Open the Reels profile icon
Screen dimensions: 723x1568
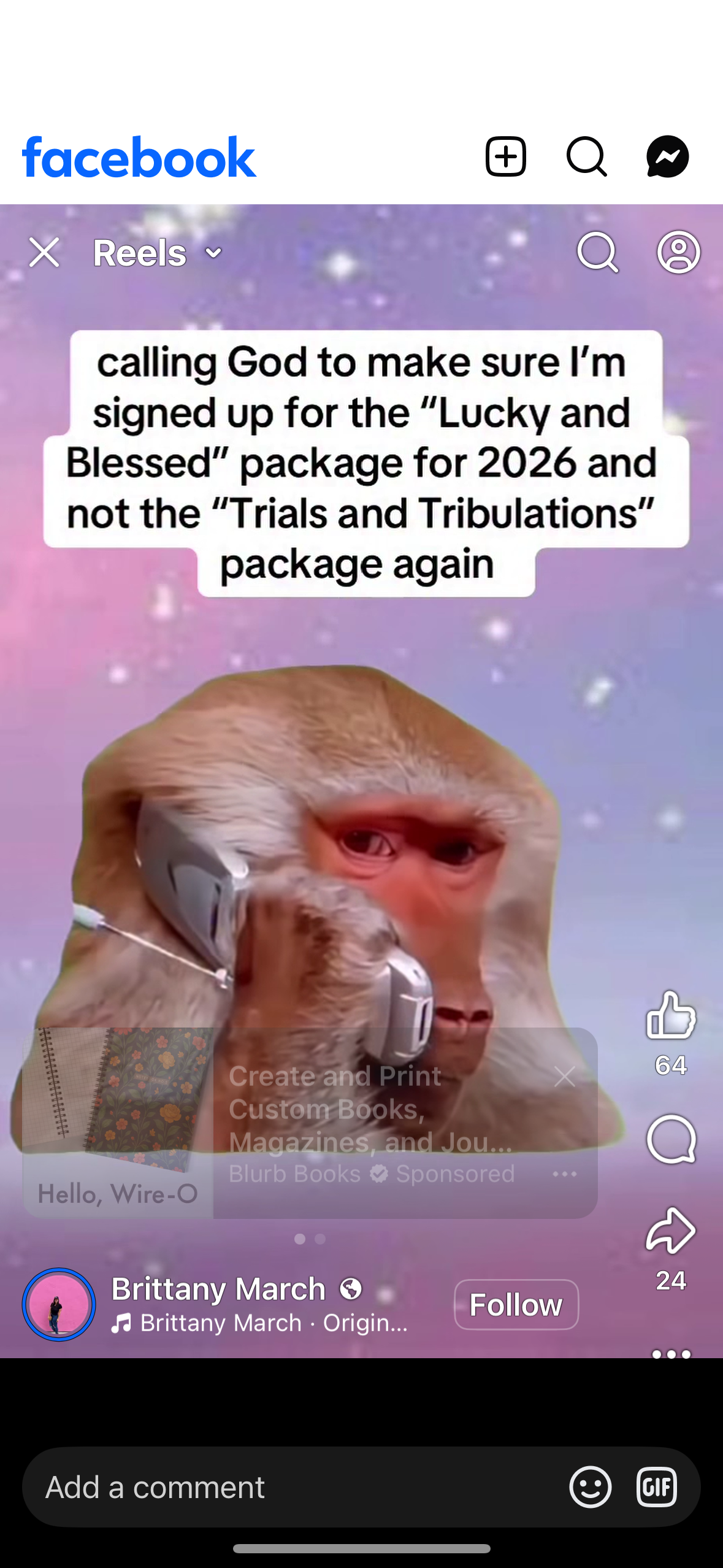coord(678,252)
